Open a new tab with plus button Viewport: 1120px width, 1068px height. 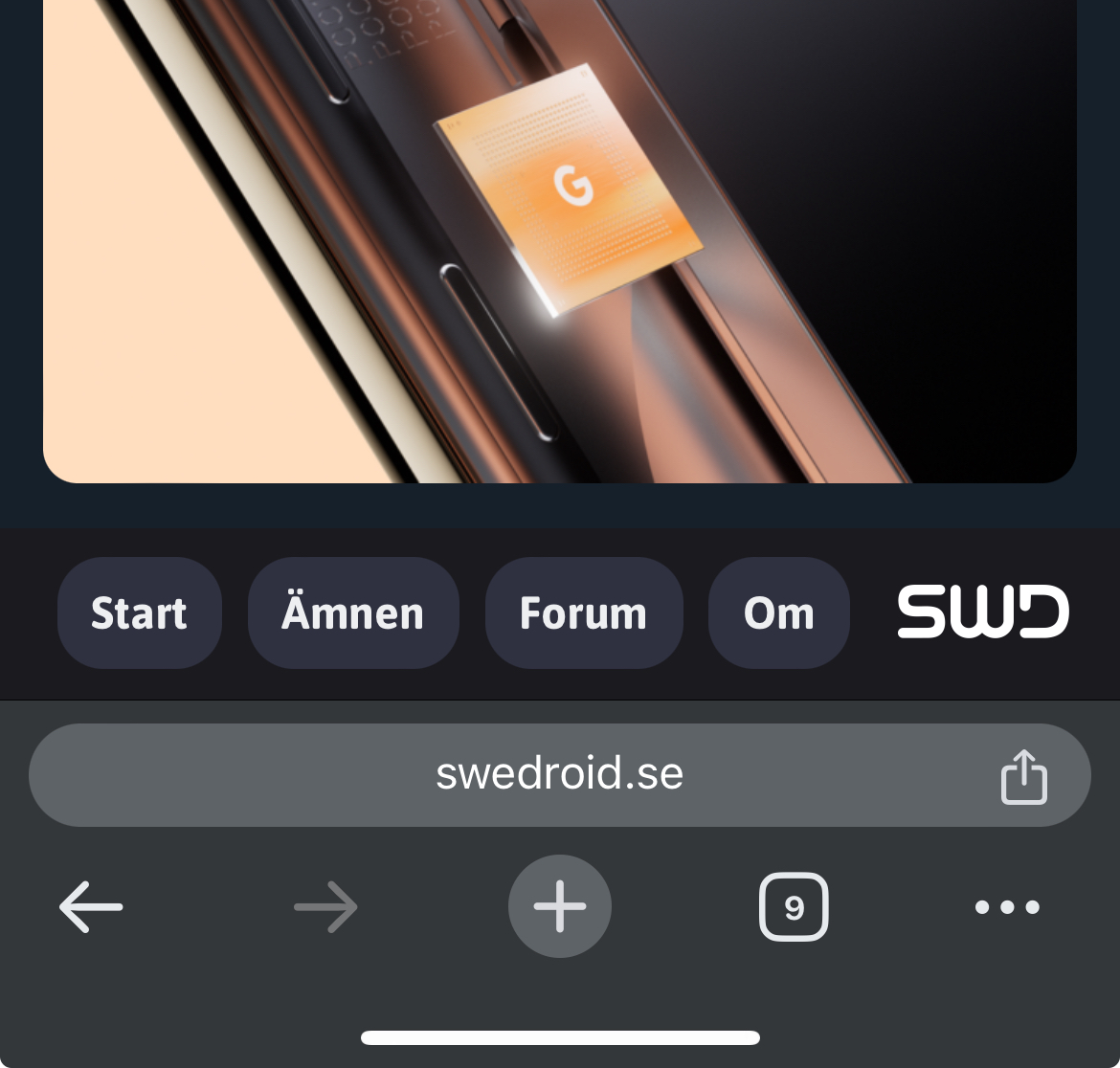point(559,906)
